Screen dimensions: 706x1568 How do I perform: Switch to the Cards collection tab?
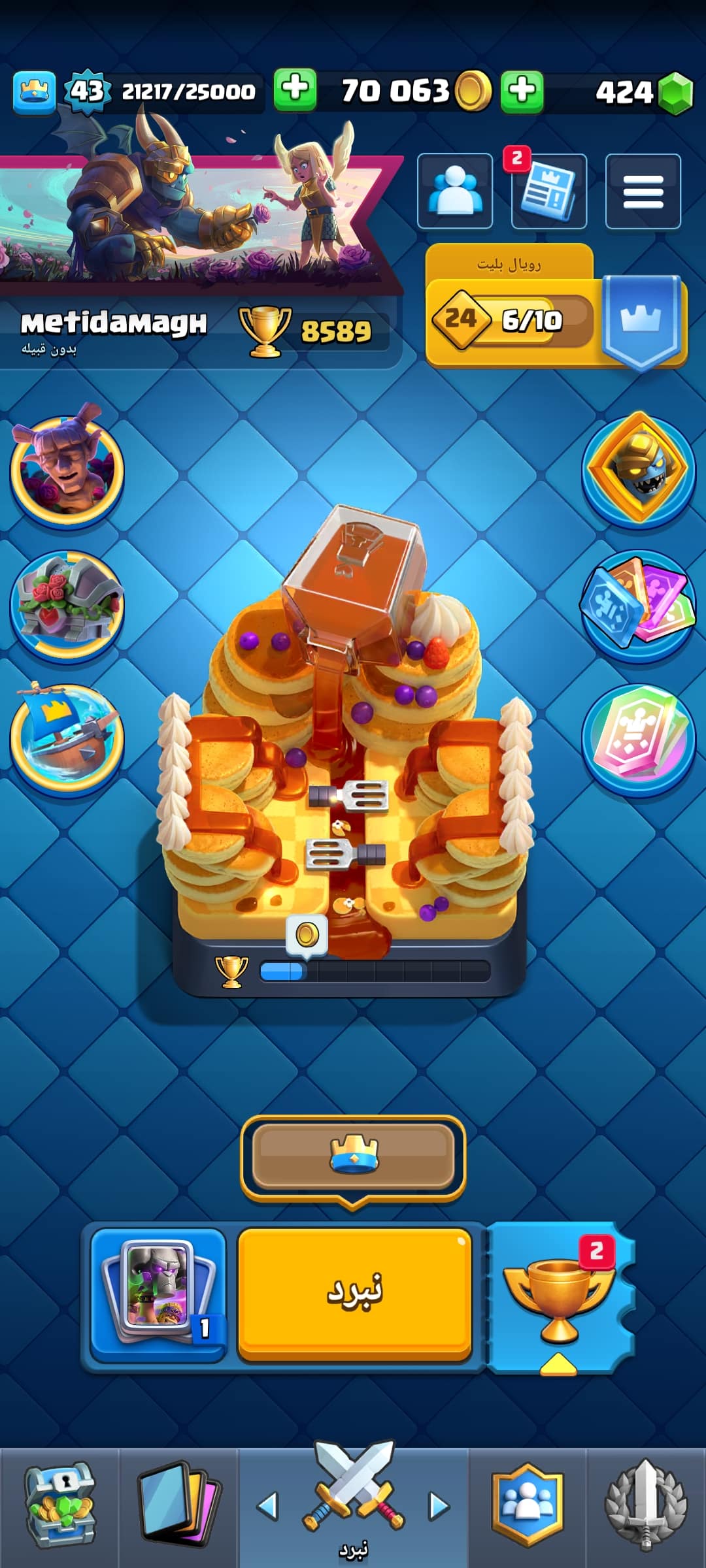pos(178,1506)
